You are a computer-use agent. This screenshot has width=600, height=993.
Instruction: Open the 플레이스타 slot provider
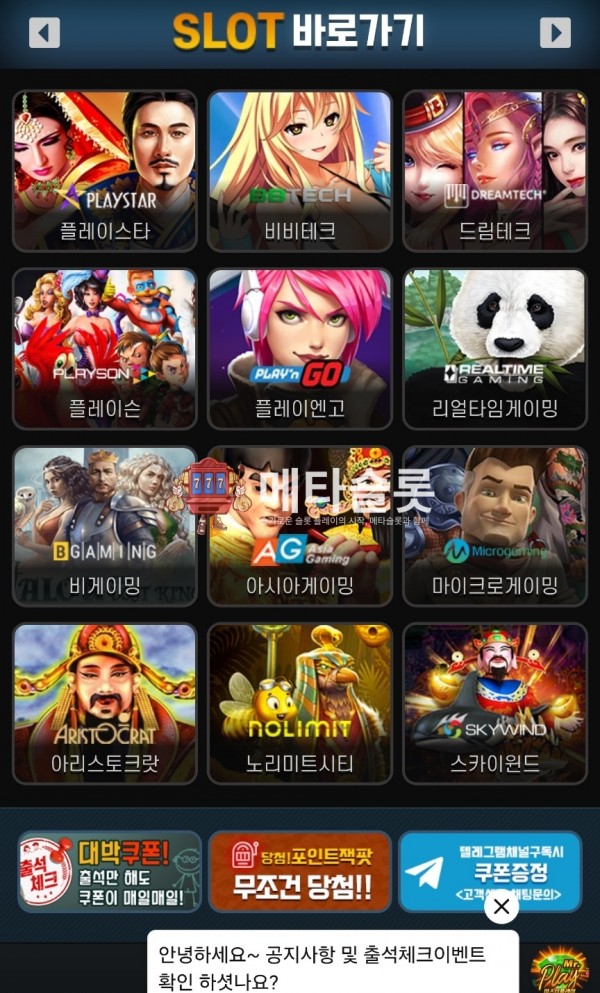[104, 170]
